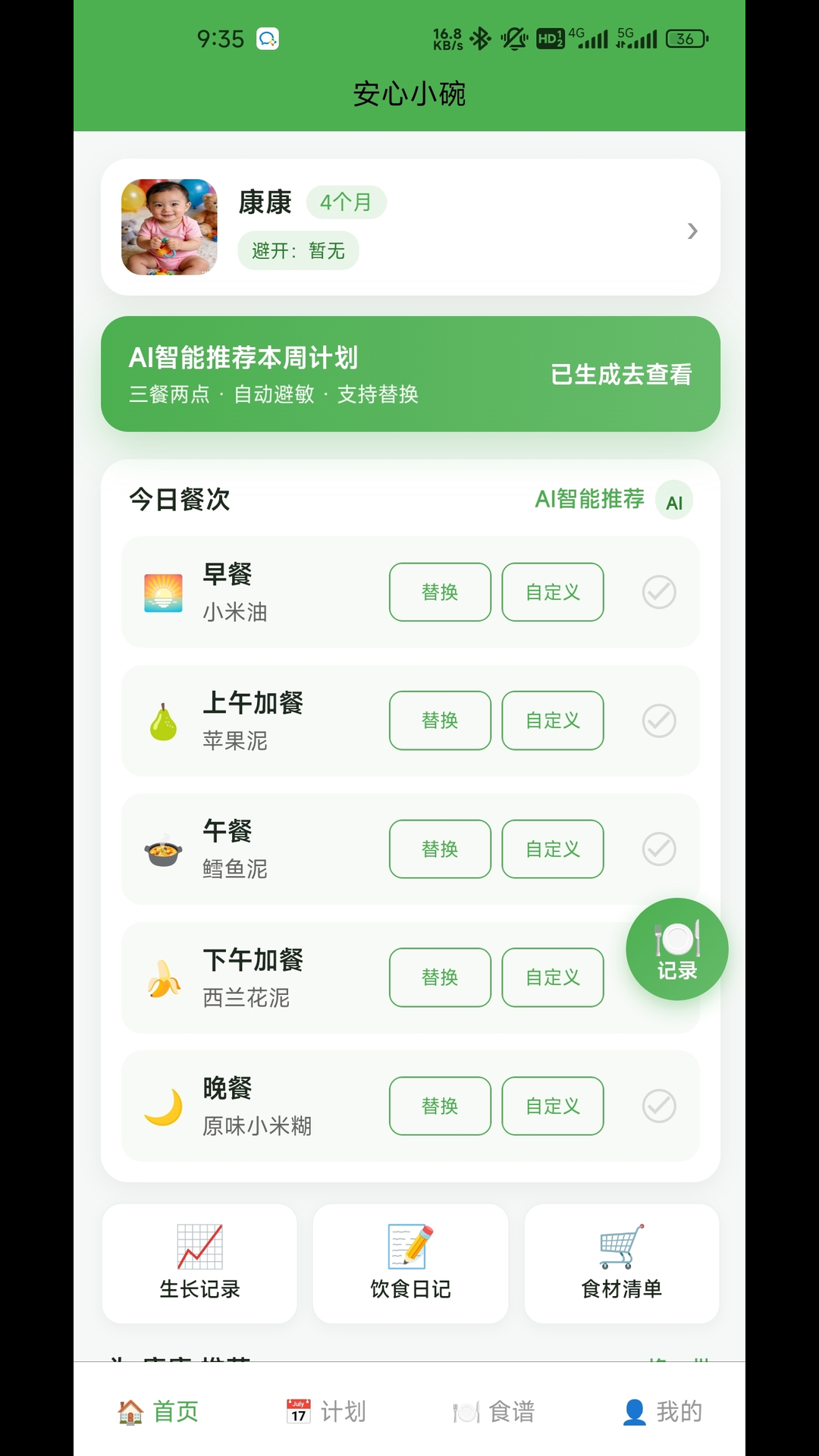Tap the floating 记录 button
This screenshot has height=1456, width=819.
pyautogui.click(x=677, y=949)
